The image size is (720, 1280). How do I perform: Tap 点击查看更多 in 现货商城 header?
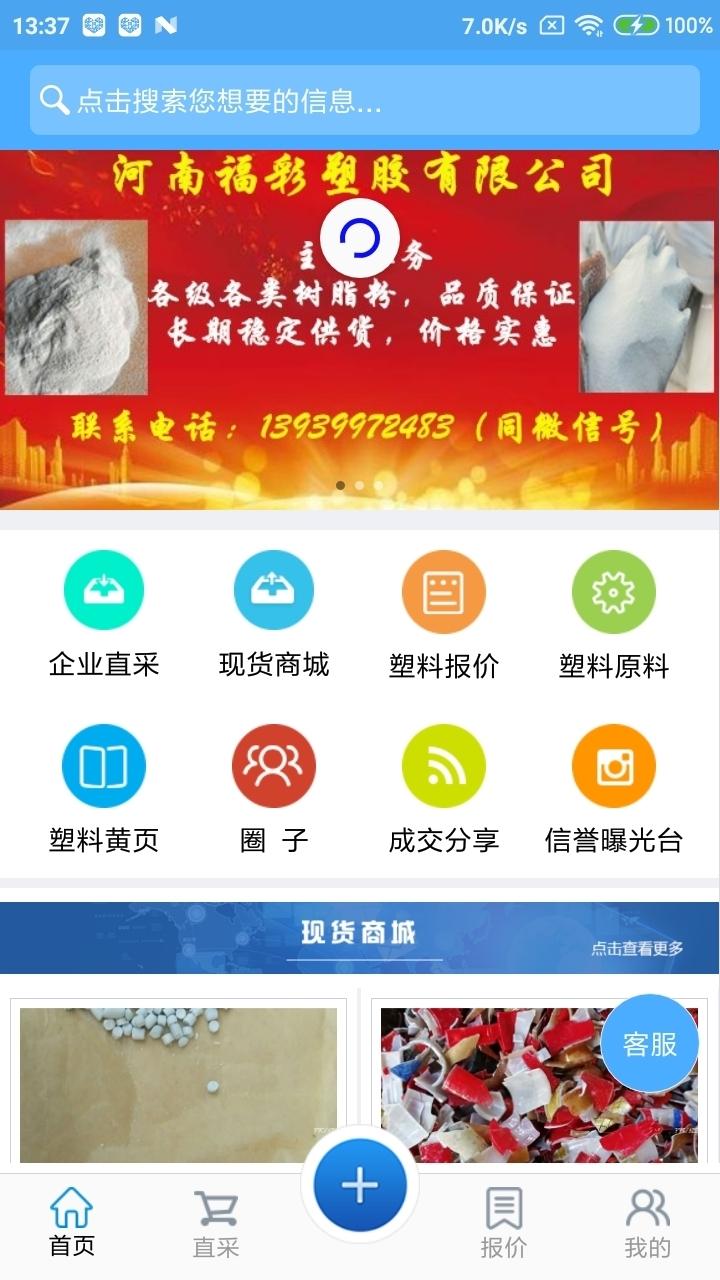click(637, 948)
